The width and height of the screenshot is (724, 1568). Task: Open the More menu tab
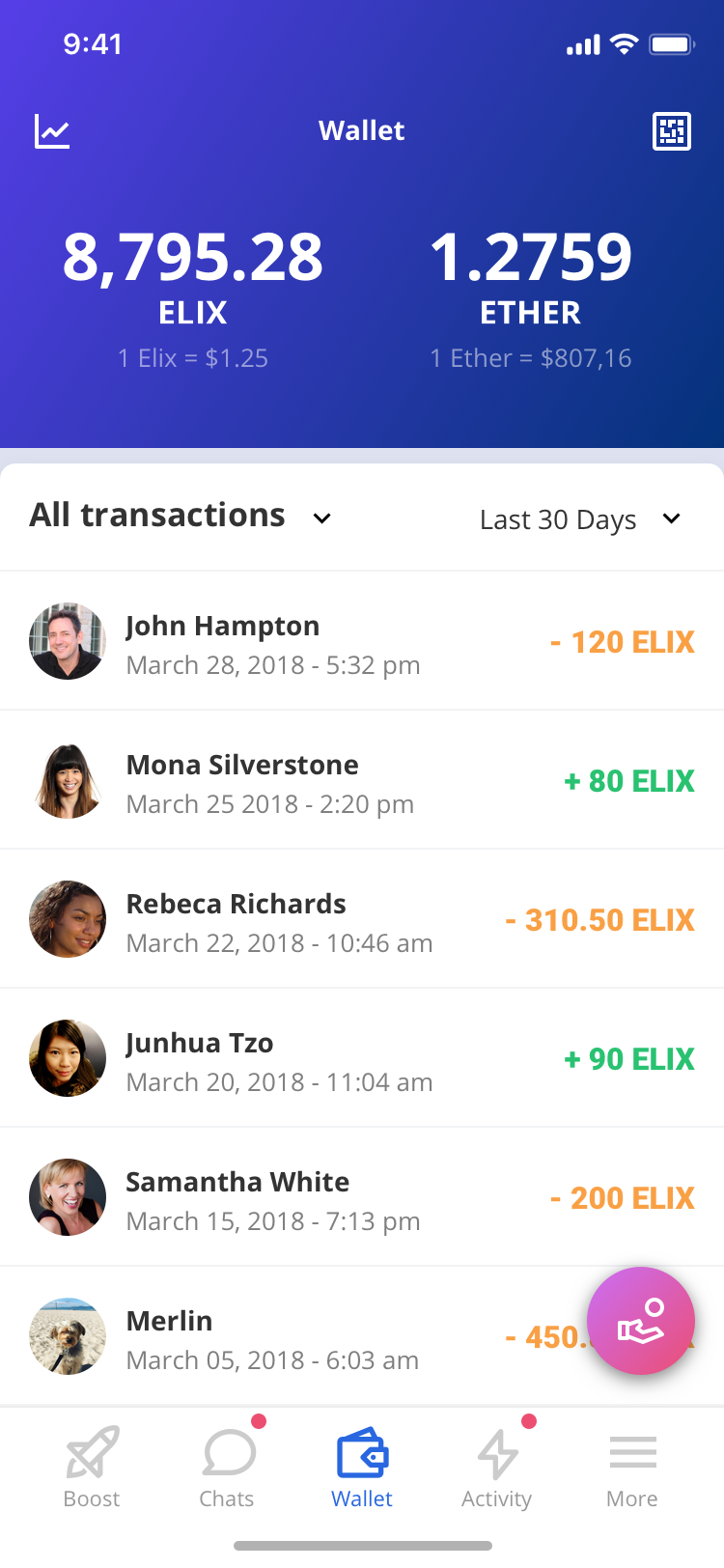point(632,1468)
